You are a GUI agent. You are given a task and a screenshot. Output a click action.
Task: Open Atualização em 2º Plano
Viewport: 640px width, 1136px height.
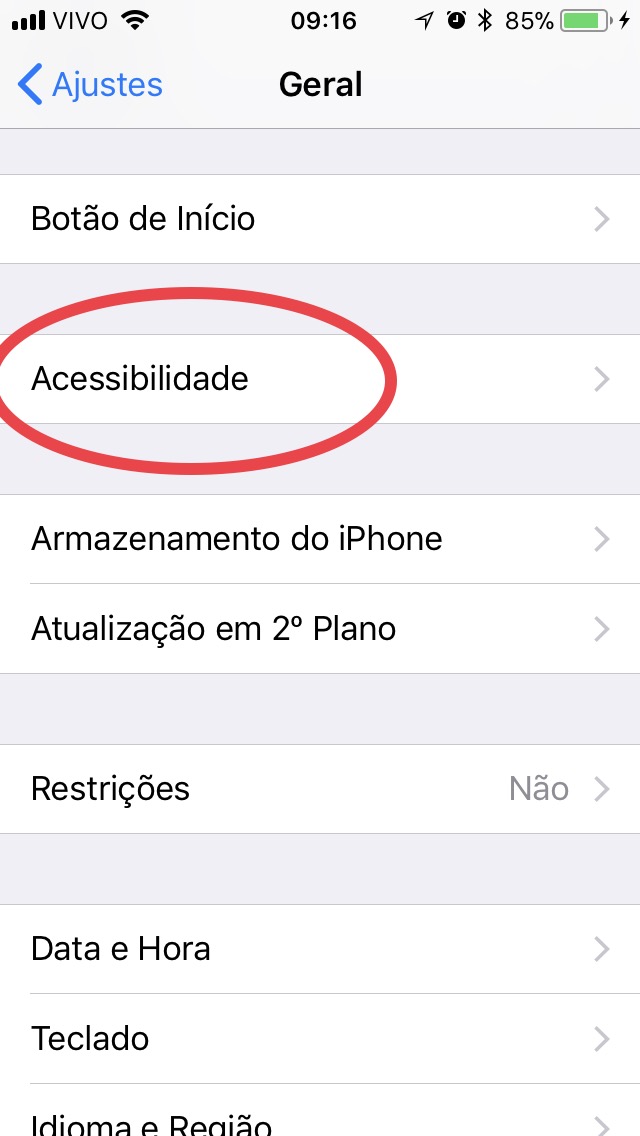tap(320, 629)
